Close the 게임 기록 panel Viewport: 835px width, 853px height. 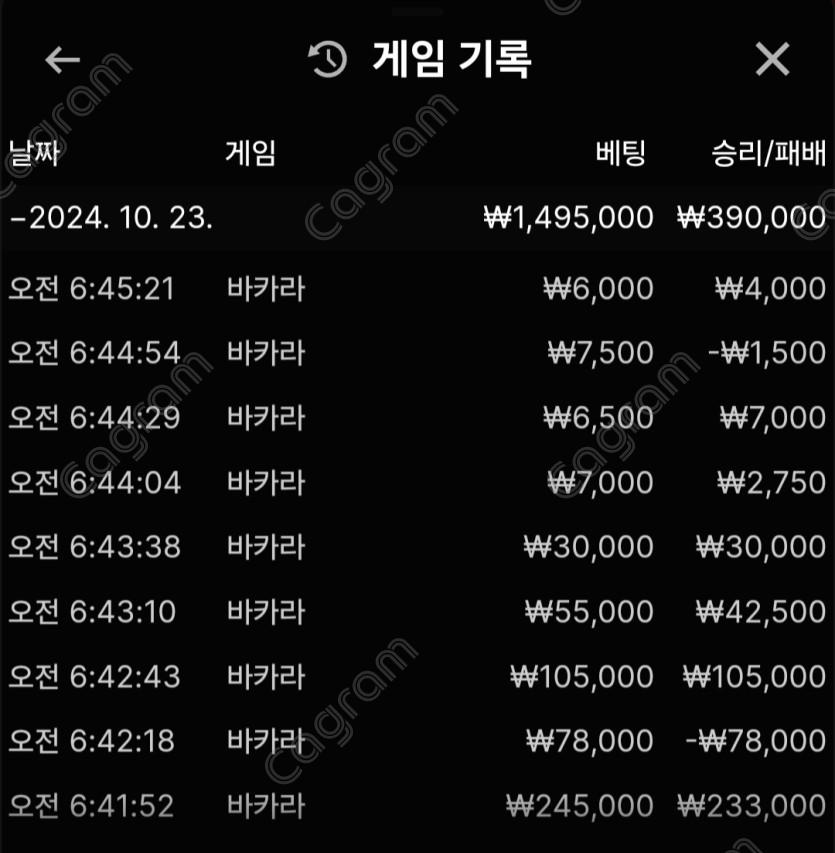point(772,60)
